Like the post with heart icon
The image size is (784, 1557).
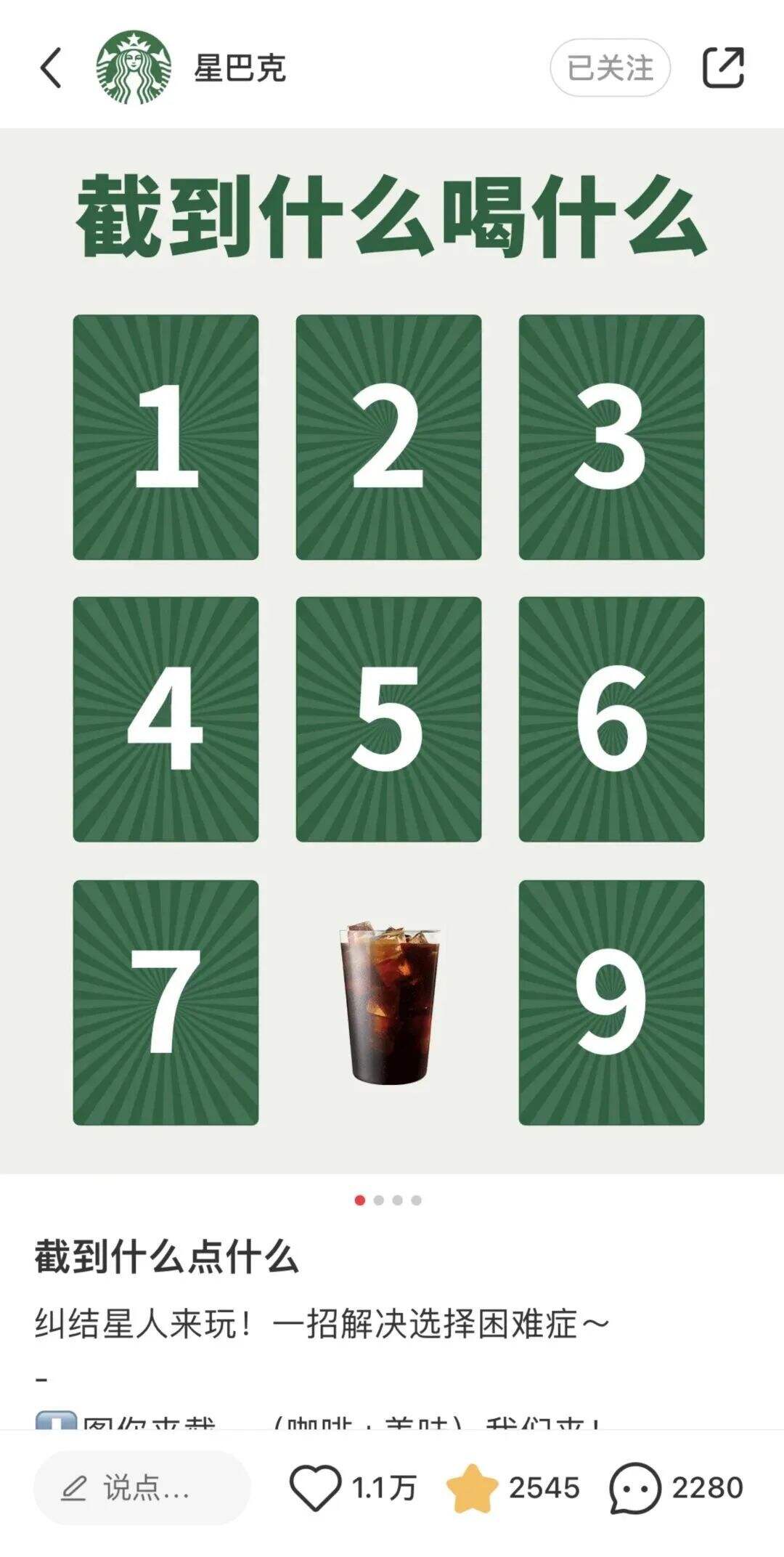coord(316,1488)
